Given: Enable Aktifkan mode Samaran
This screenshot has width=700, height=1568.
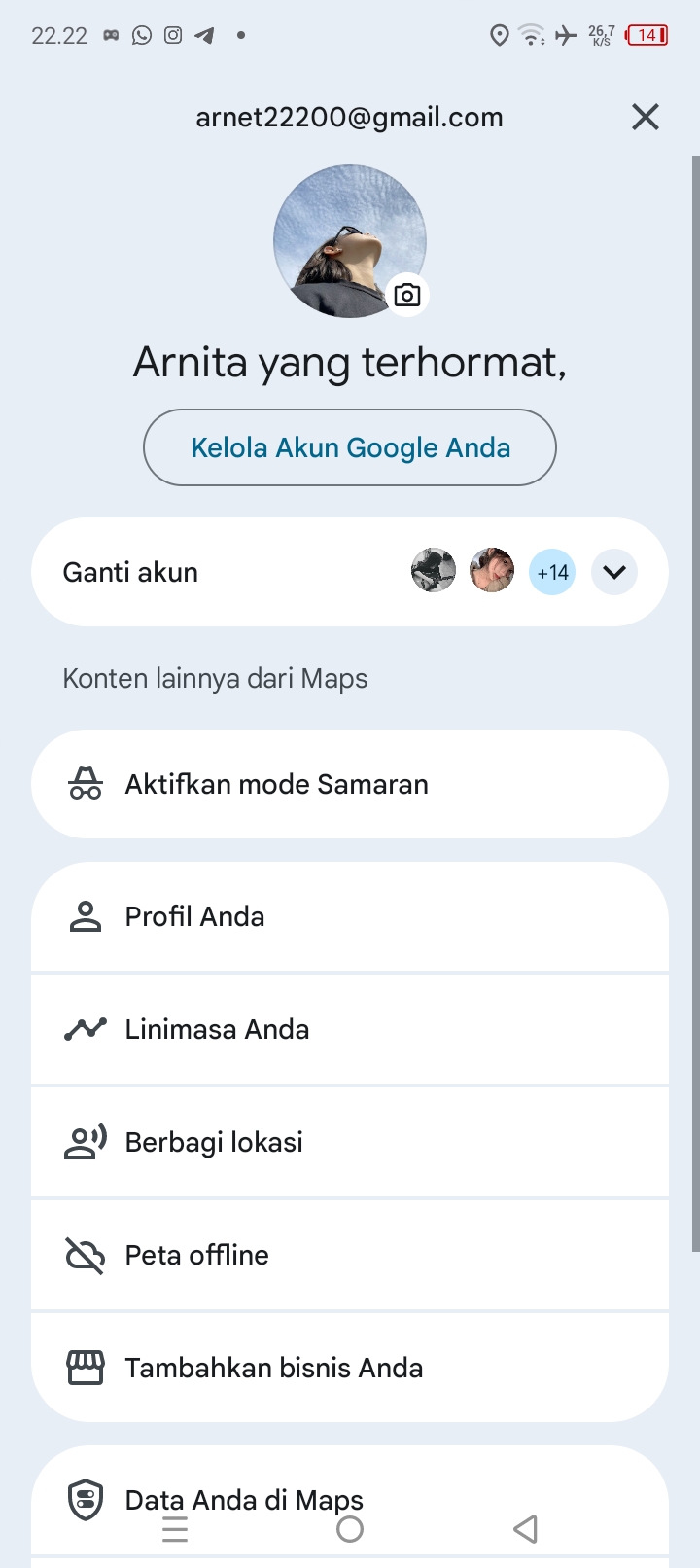Looking at the screenshot, I should pyautogui.click(x=350, y=784).
